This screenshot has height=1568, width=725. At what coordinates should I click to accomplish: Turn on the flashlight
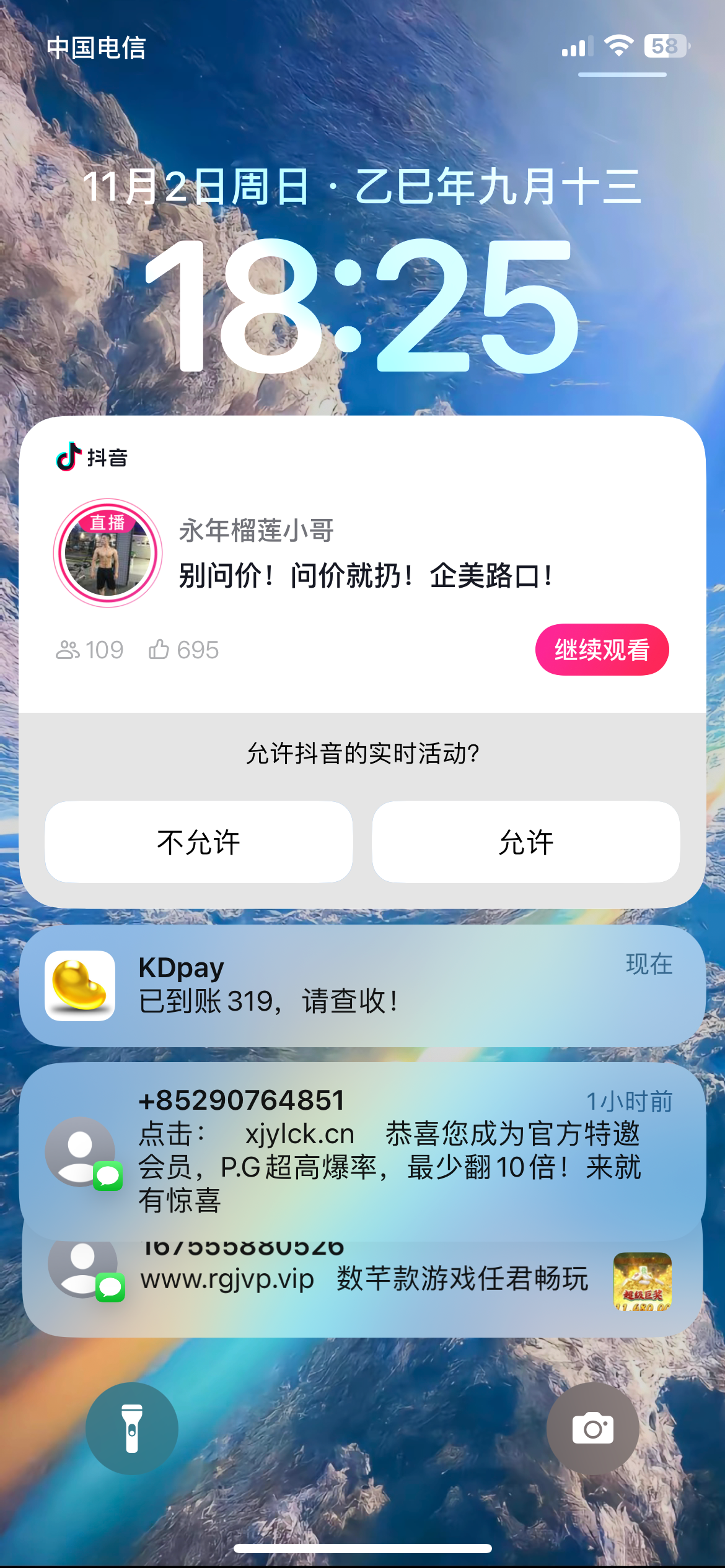(132, 1428)
